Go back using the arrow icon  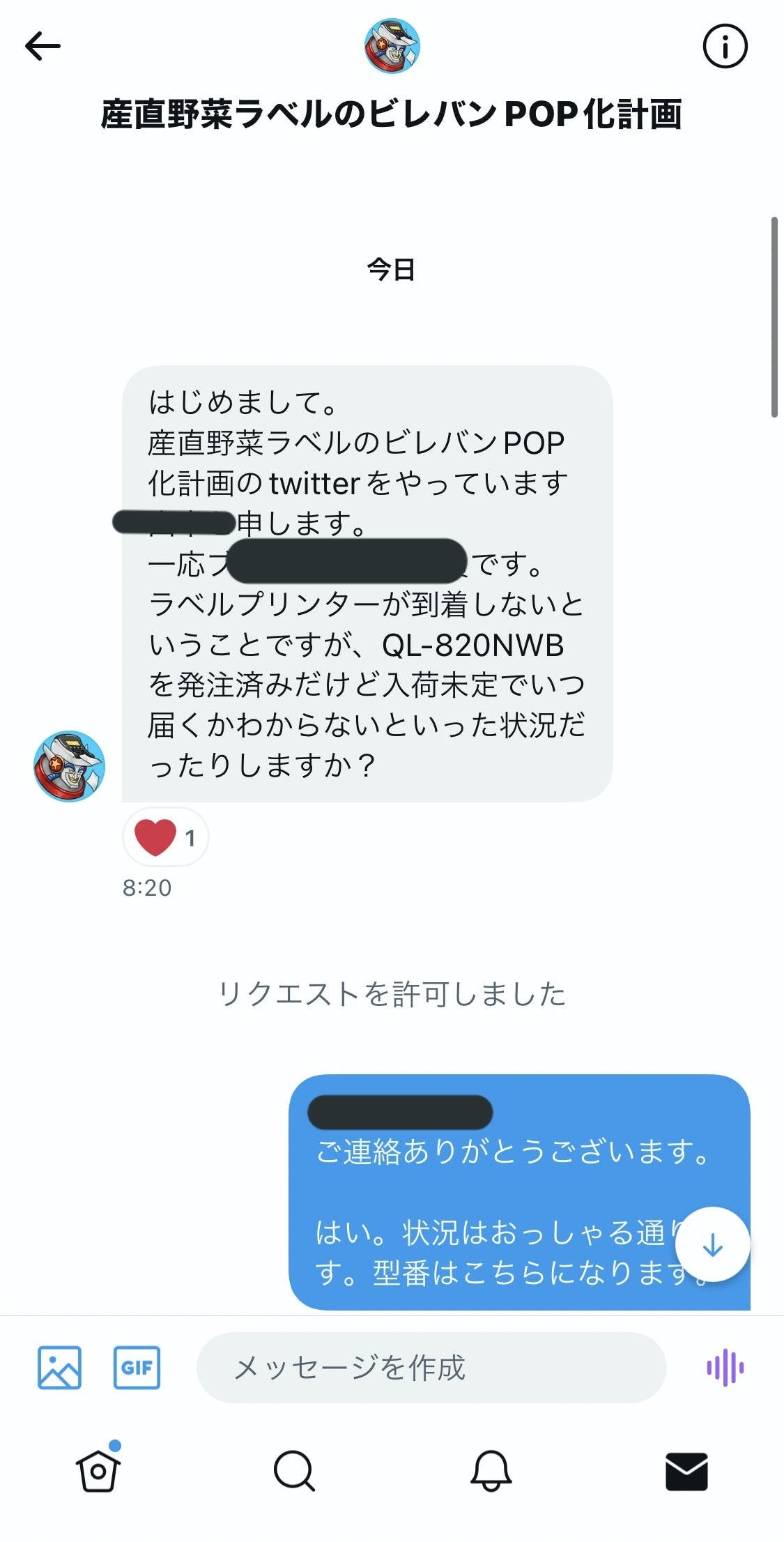[43, 46]
